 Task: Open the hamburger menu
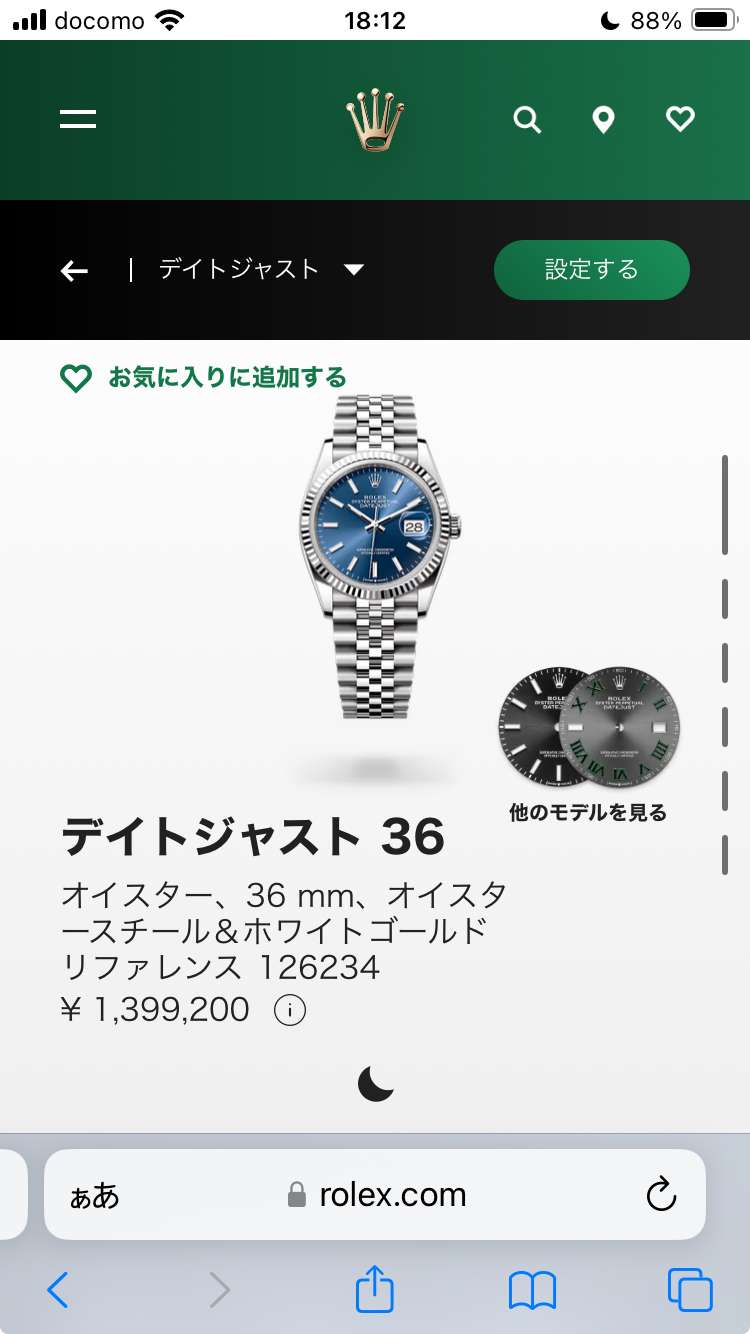click(78, 120)
